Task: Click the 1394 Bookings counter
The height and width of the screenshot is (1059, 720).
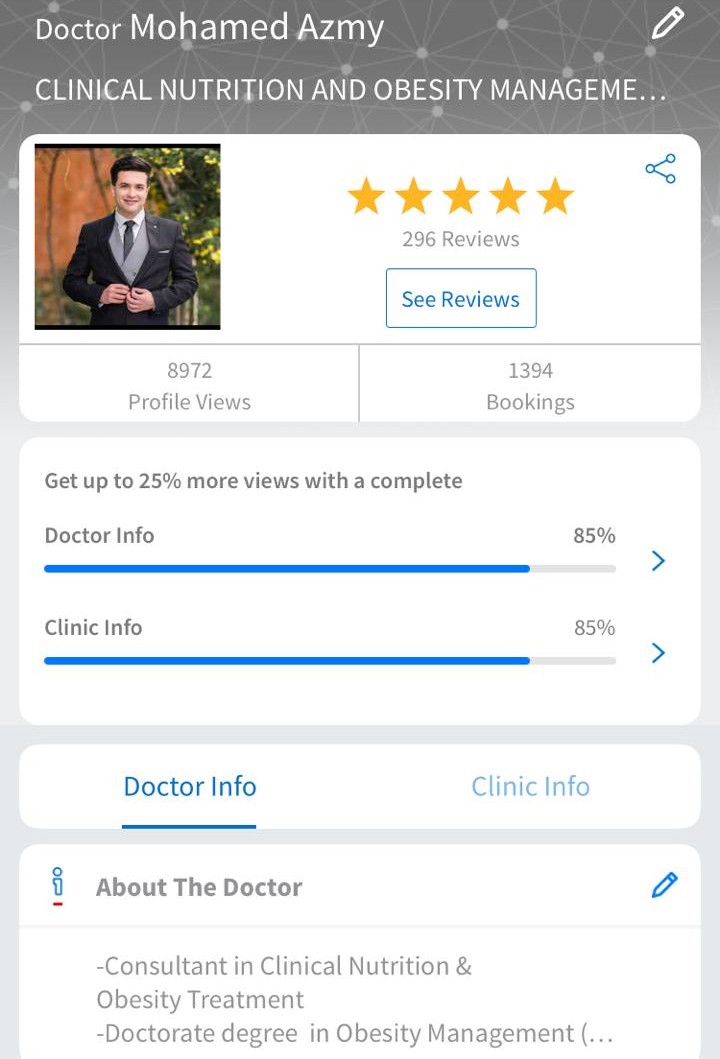Action: click(x=530, y=385)
